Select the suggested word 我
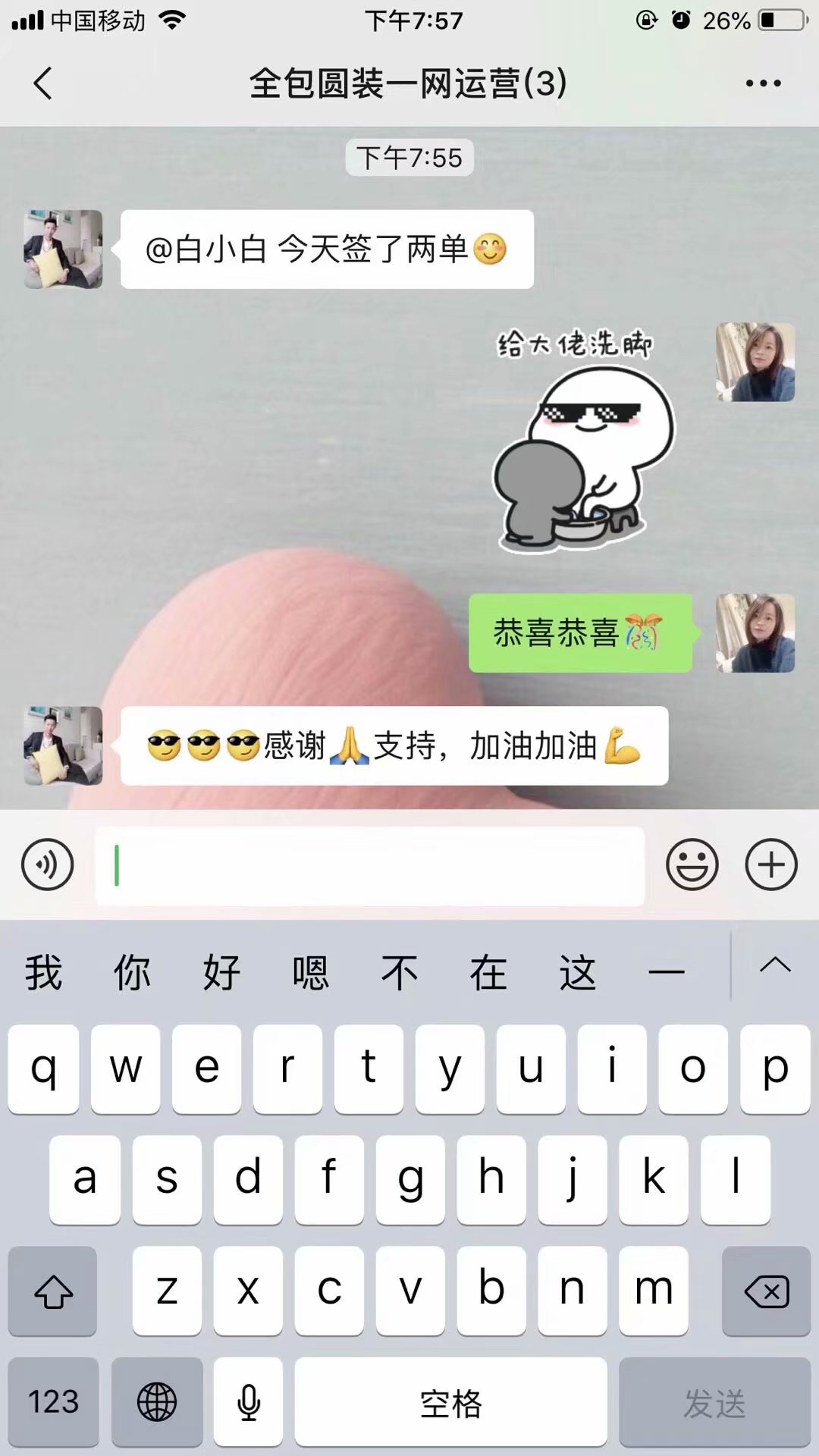819x1456 pixels. pos(43,973)
